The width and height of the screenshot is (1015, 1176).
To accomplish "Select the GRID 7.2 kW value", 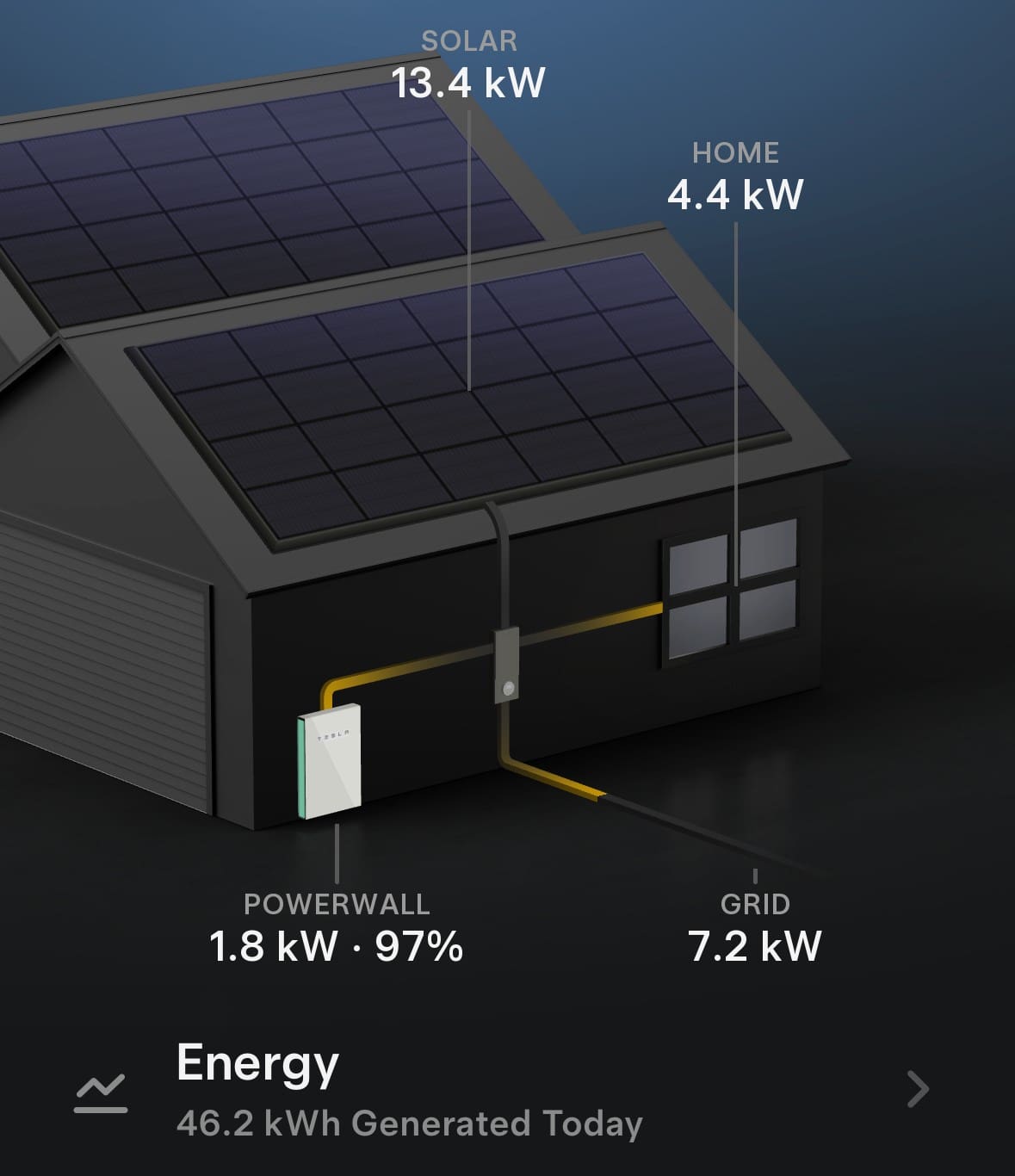I will point(756,925).
